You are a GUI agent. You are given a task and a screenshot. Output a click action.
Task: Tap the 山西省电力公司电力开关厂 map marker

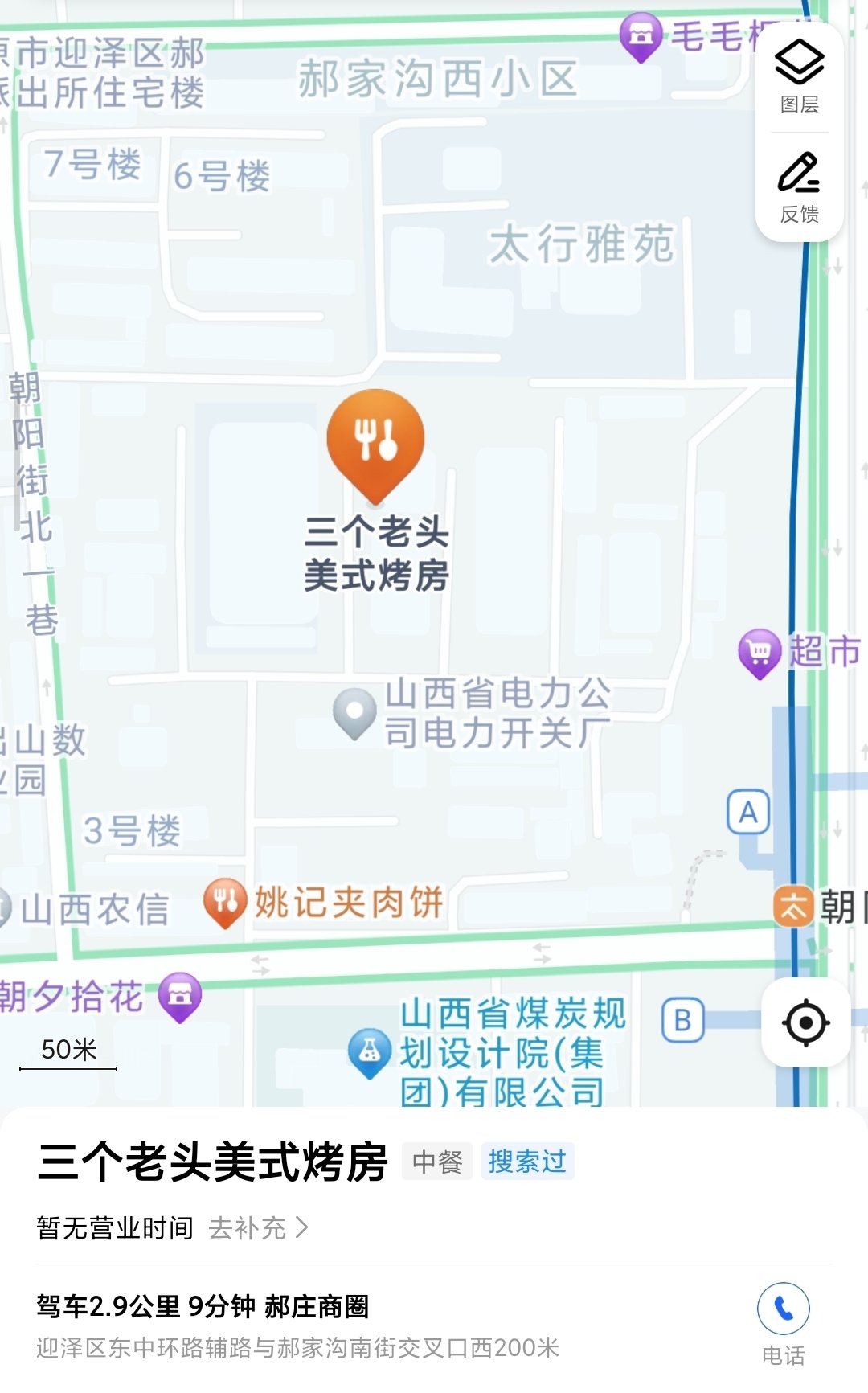pyautogui.click(x=354, y=712)
